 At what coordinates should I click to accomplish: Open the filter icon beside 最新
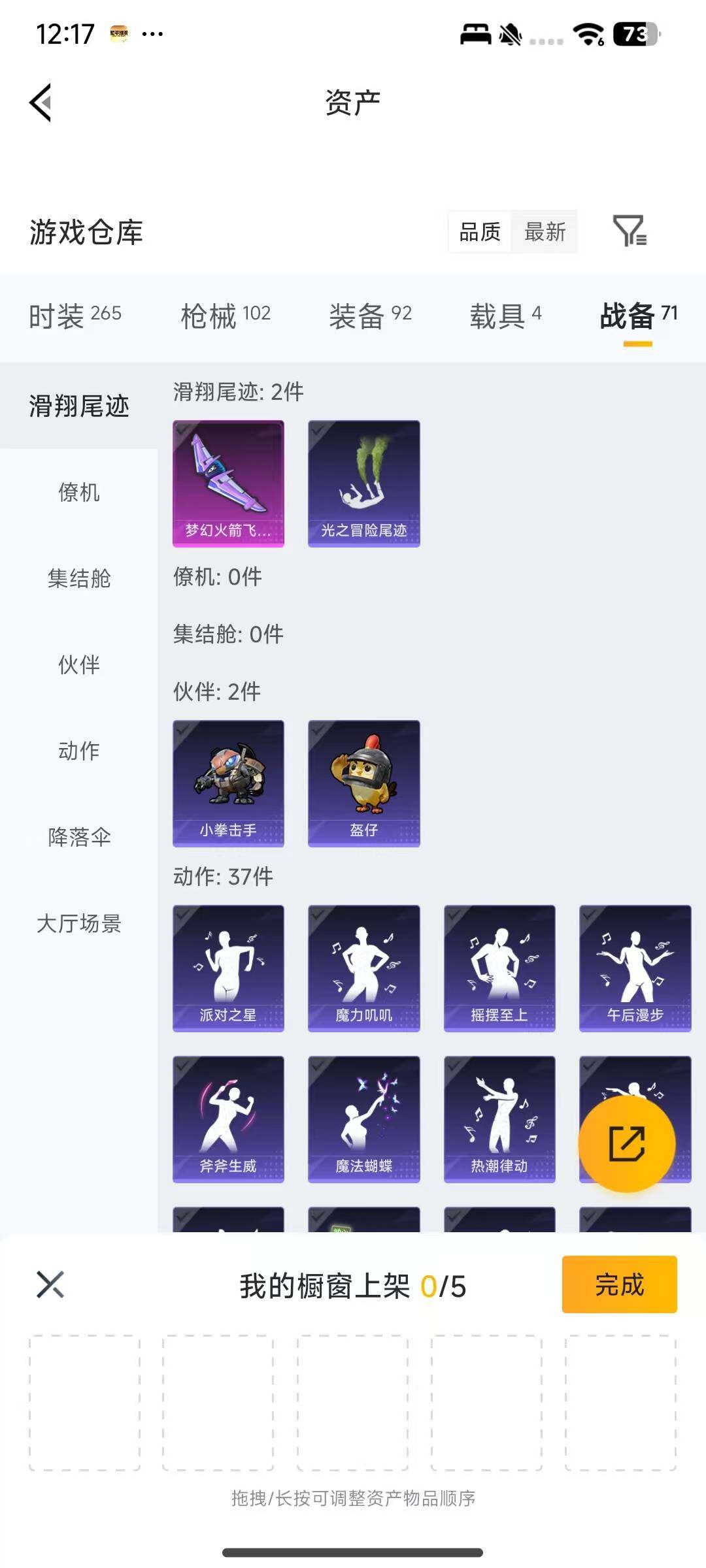(630, 231)
